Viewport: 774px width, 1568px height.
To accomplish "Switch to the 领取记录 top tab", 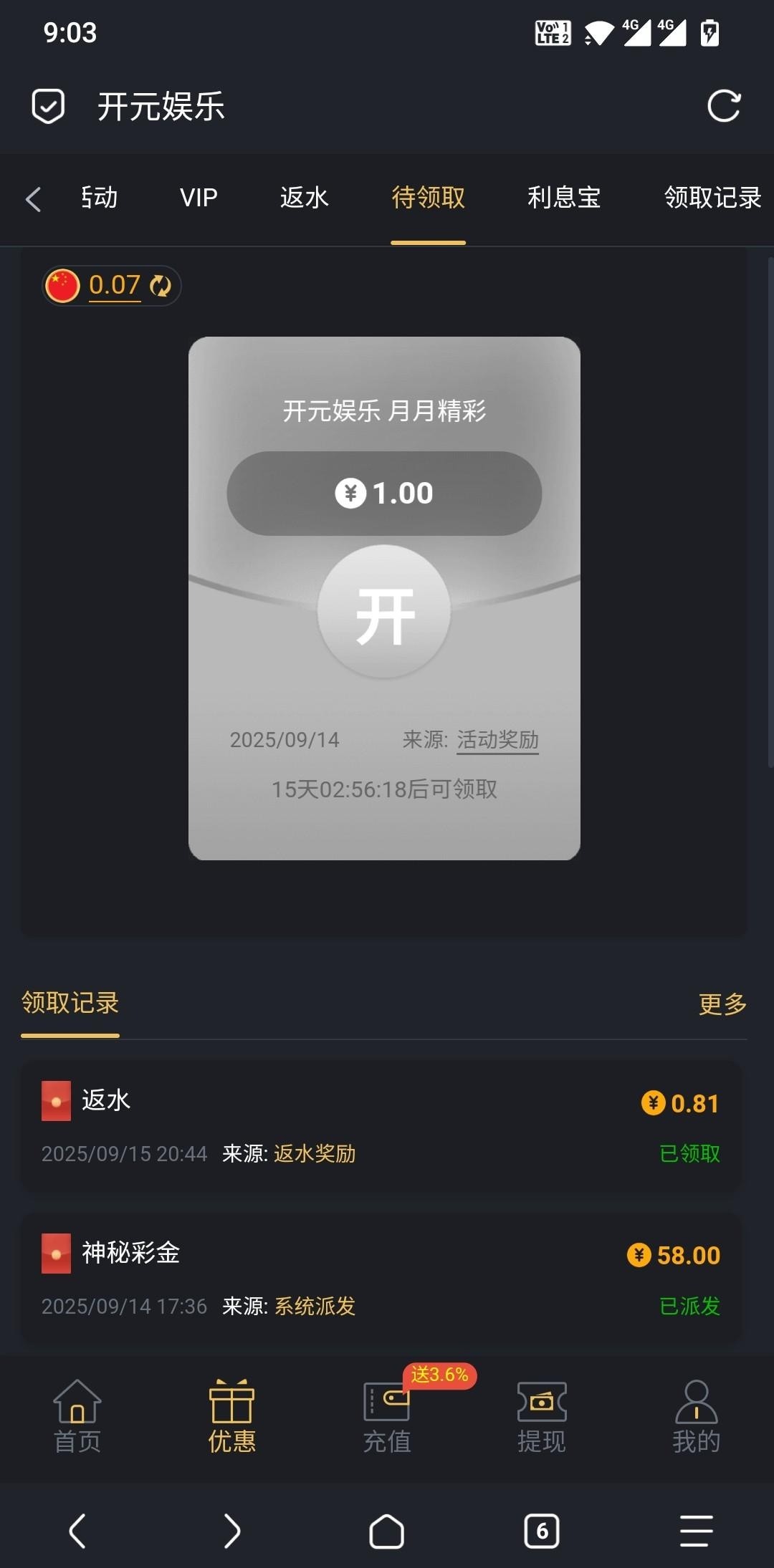I will [x=712, y=198].
